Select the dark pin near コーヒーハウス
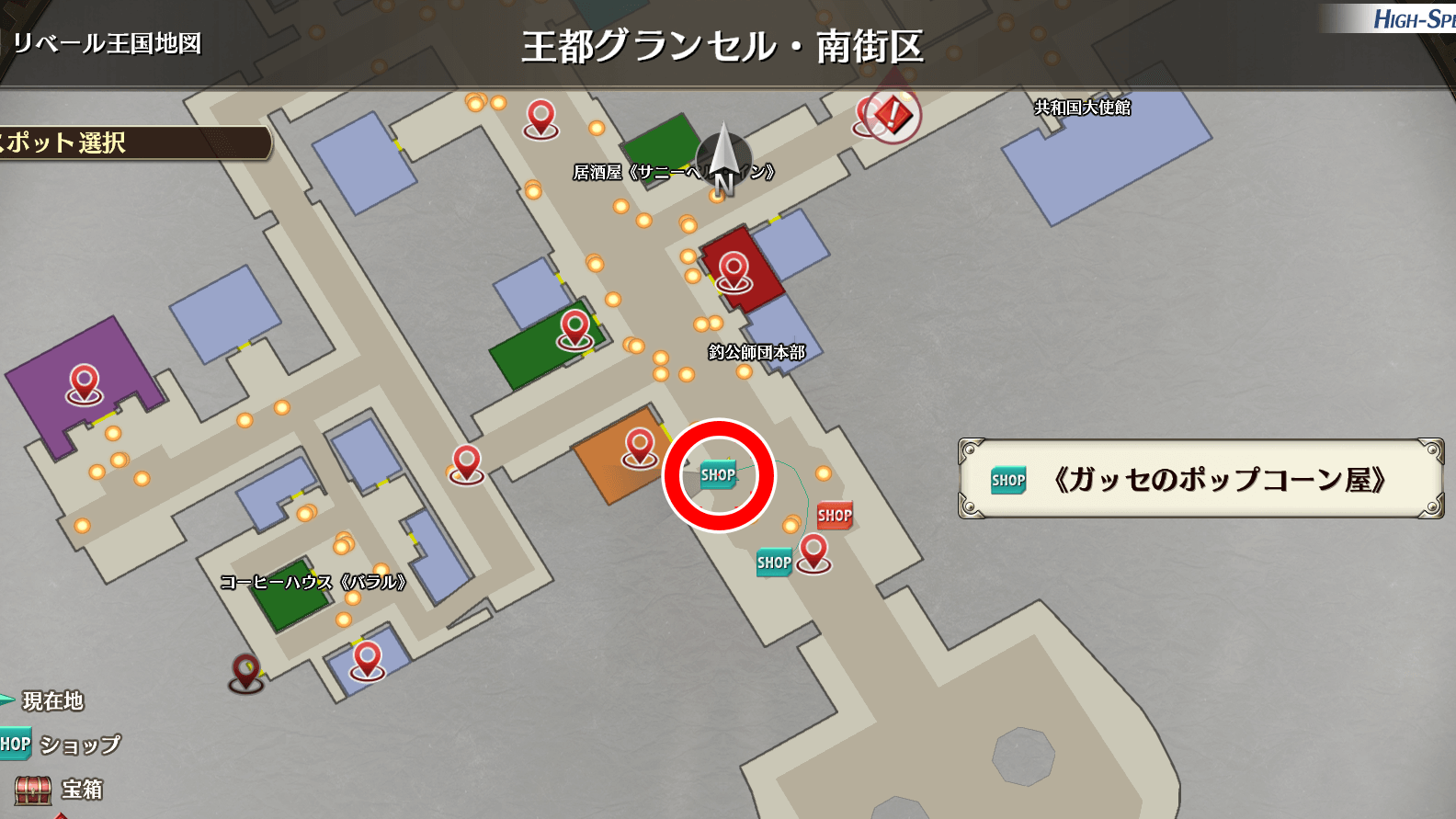Screen dimensions: 1456x819 [245, 671]
